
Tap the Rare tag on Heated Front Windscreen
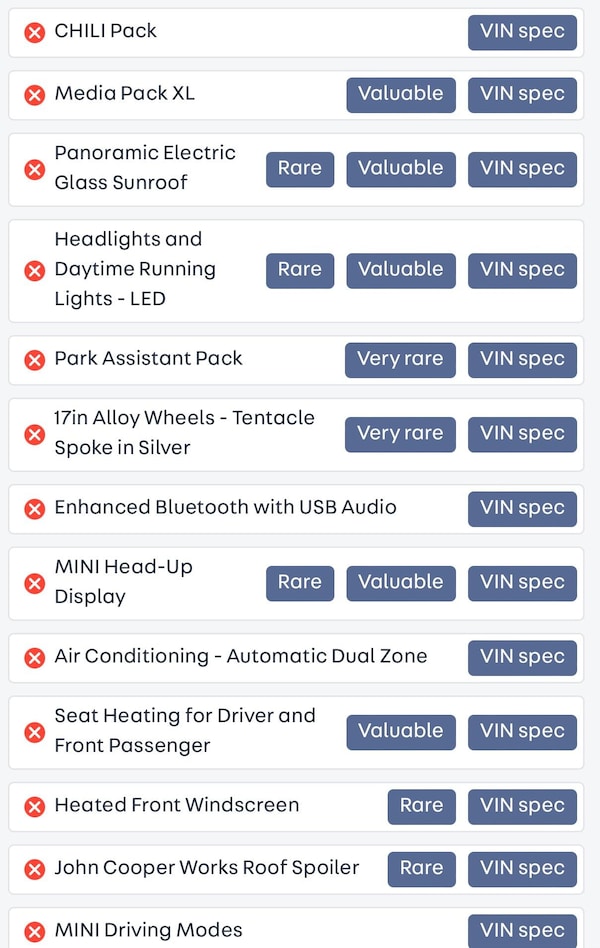coord(421,807)
